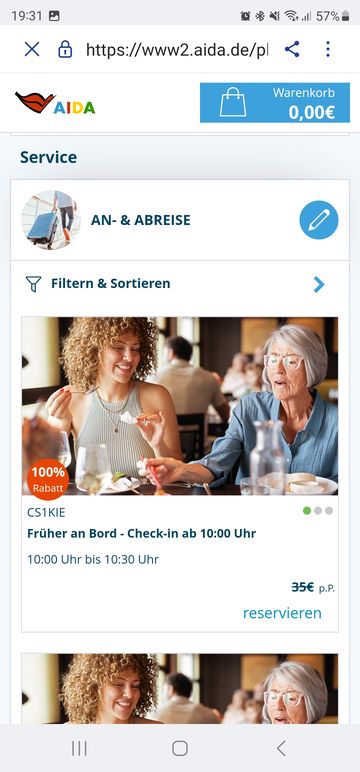Edit the An- & Abreise section
The width and height of the screenshot is (360, 772).
(319, 220)
